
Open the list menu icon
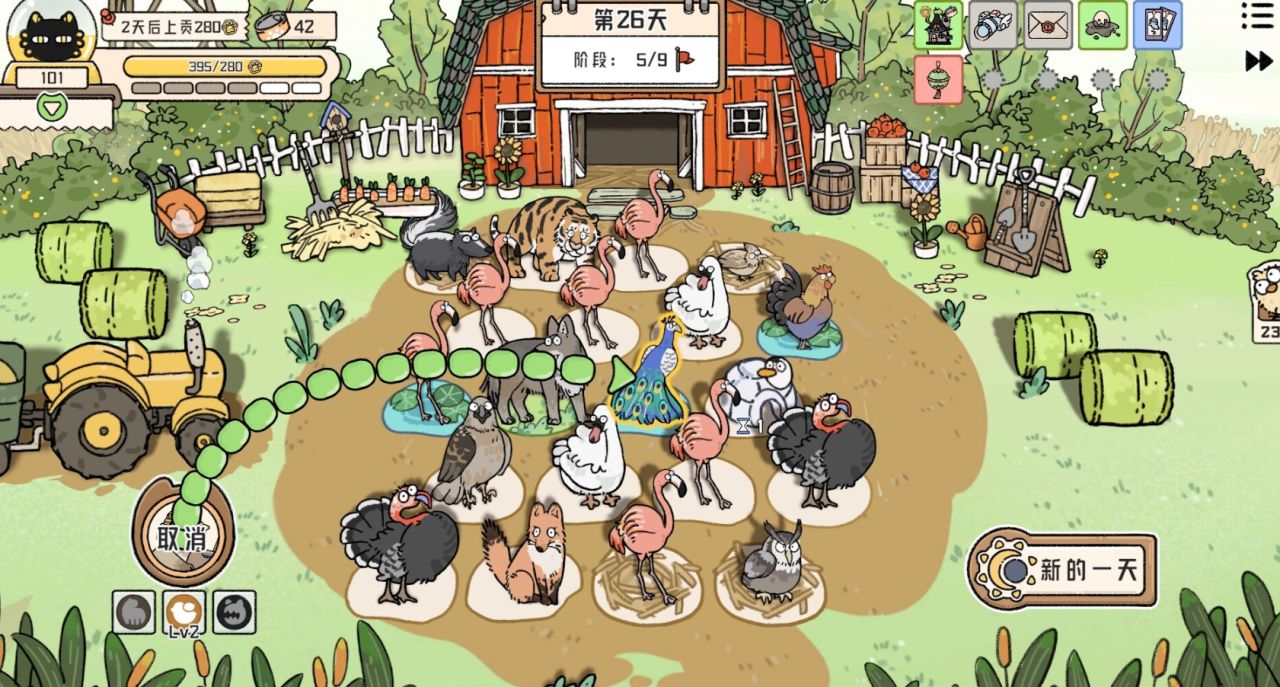click(1257, 15)
